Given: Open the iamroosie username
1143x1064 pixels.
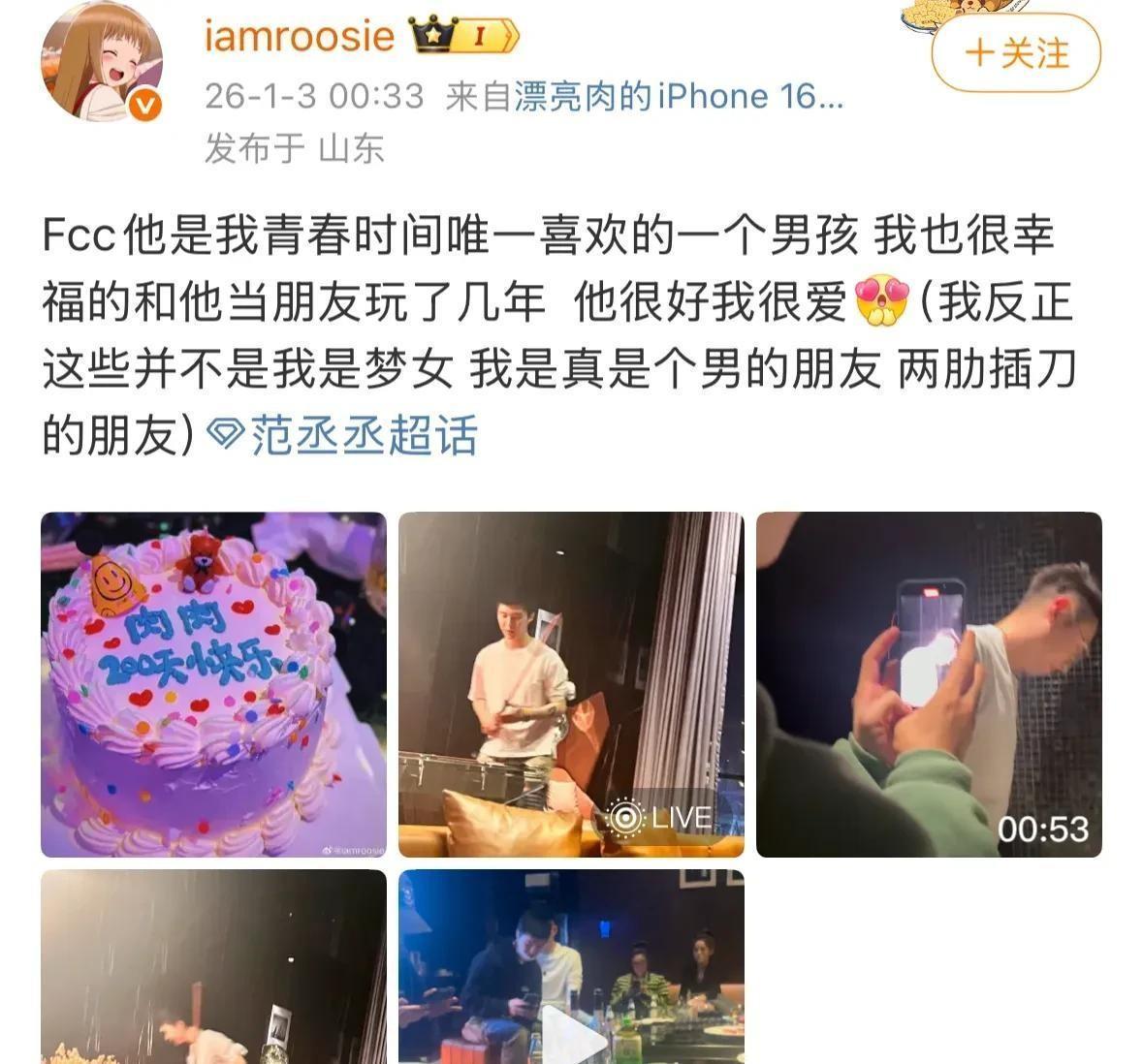Looking at the screenshot, I should 300,36.
